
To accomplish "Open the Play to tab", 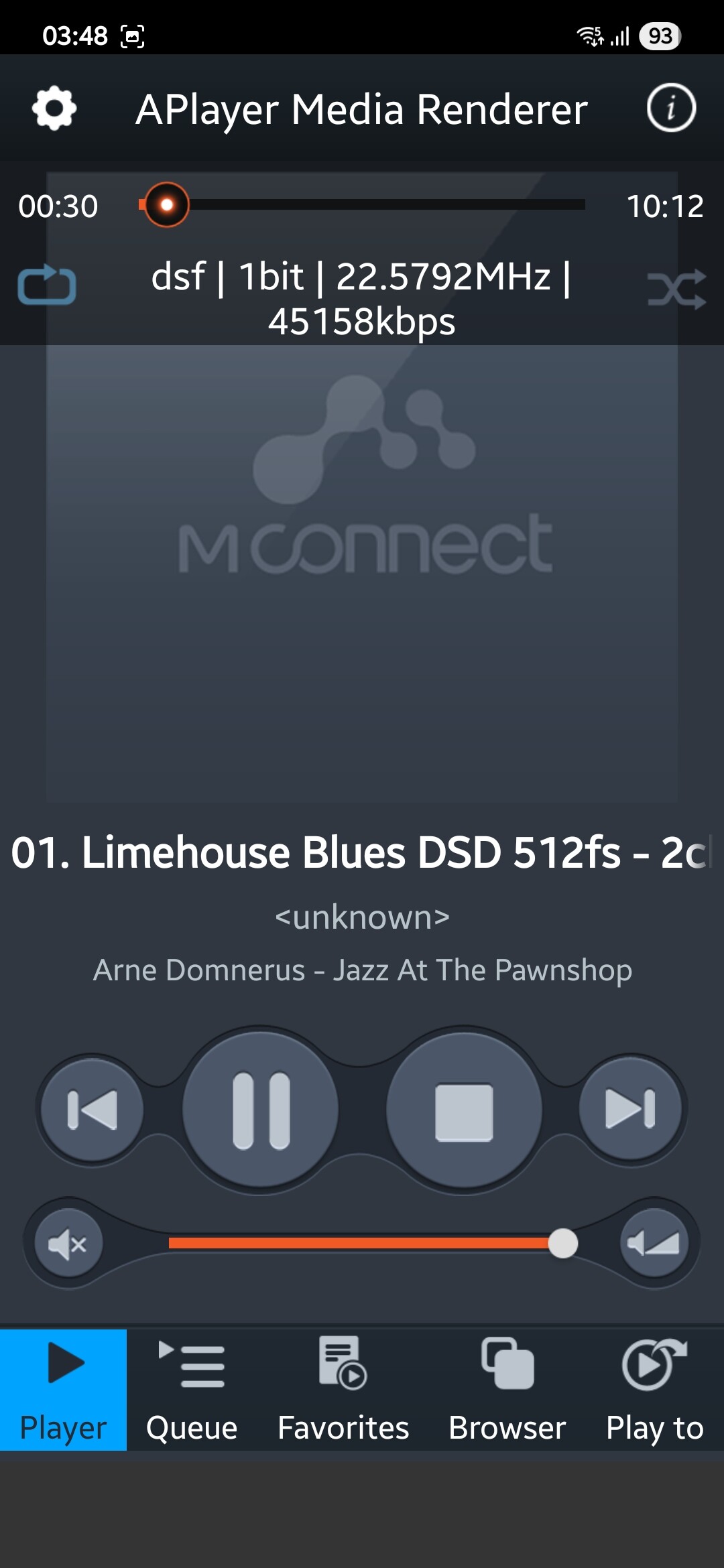I will (654, 1390).
